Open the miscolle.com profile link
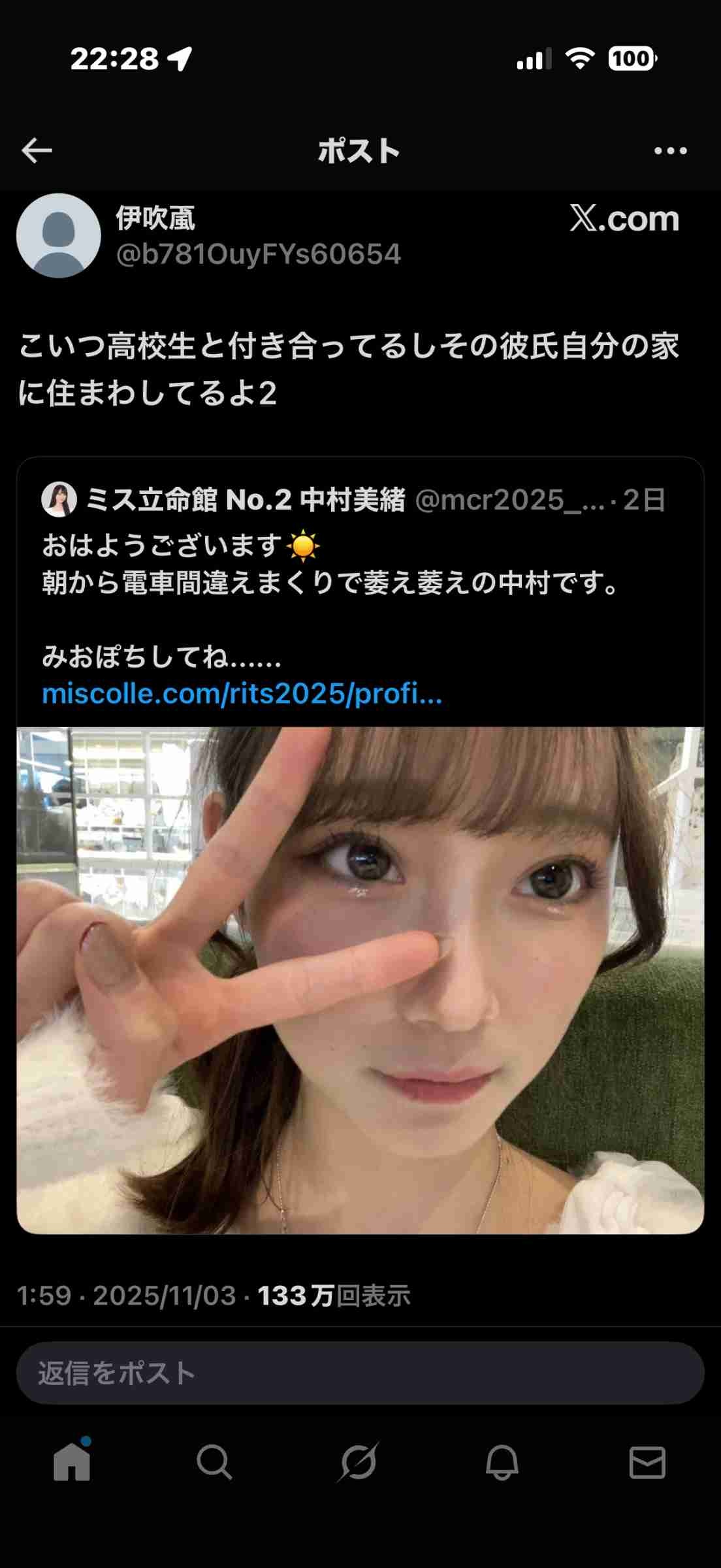Screen dimensions: 721x1568 [242, 694]
